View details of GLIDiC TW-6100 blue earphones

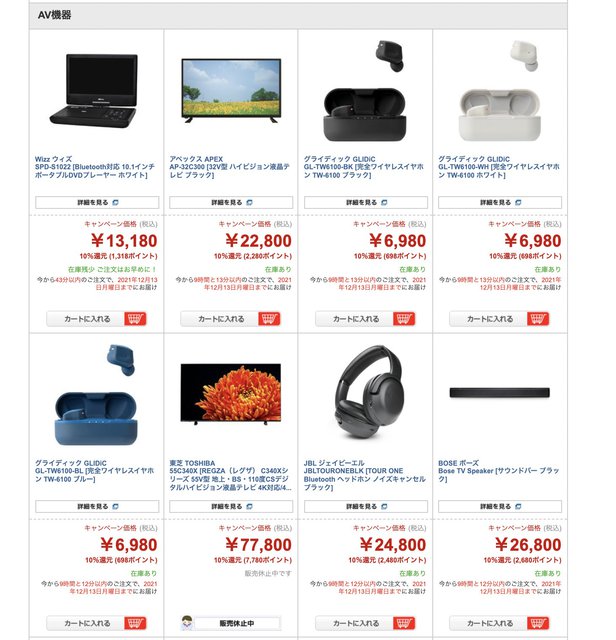97,507
